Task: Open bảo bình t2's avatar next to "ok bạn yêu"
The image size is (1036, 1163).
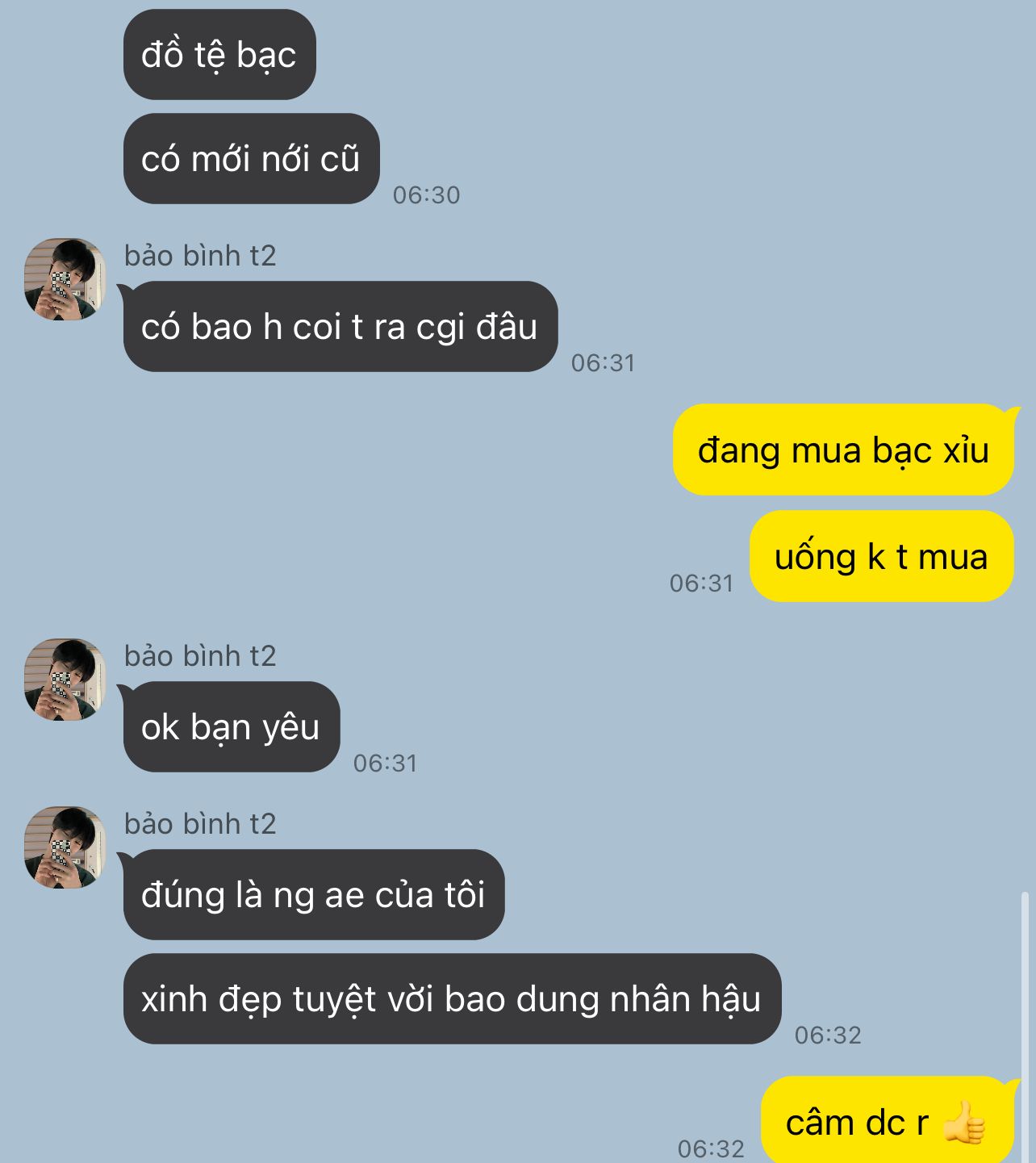Action: (65, 680)
